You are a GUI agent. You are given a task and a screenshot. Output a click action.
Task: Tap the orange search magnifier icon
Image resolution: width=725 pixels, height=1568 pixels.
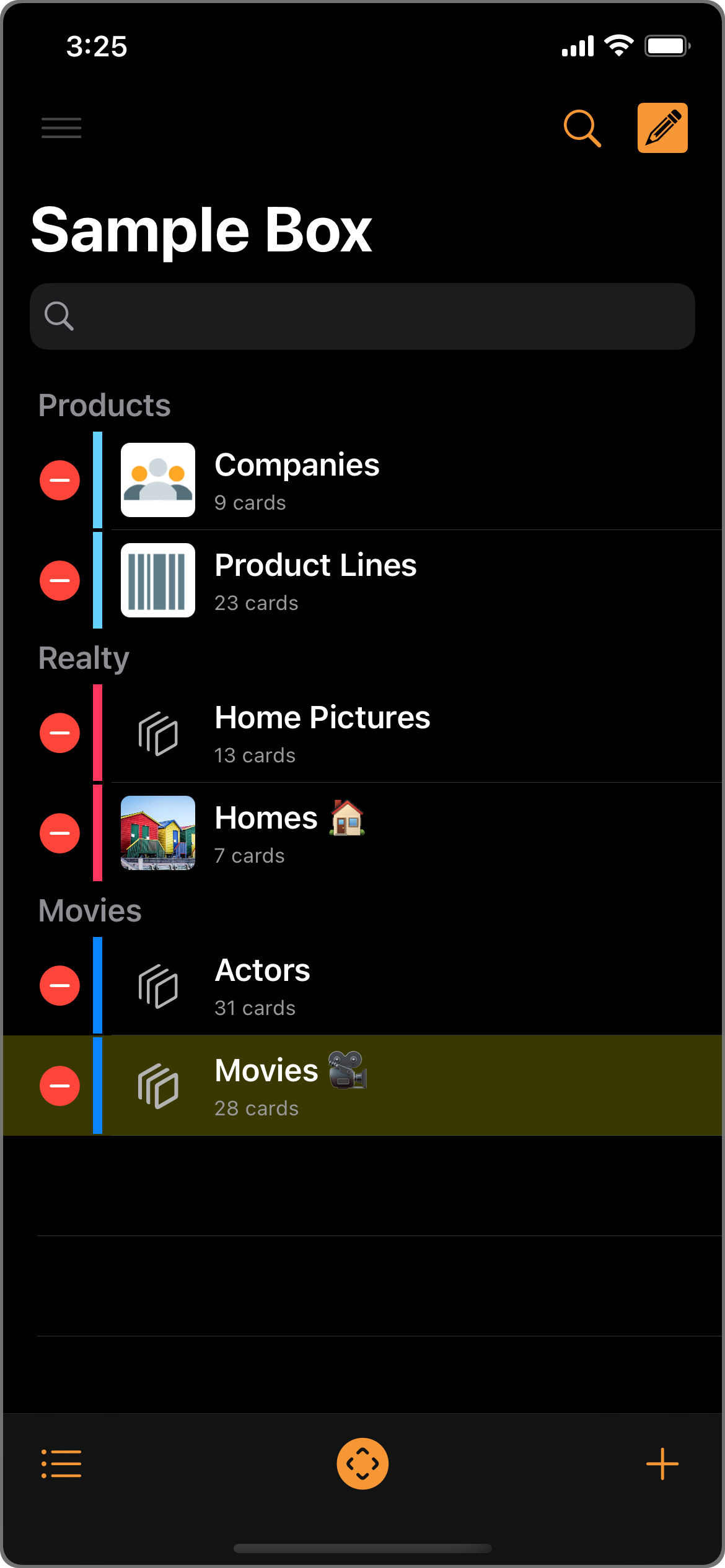pos(582,128)
